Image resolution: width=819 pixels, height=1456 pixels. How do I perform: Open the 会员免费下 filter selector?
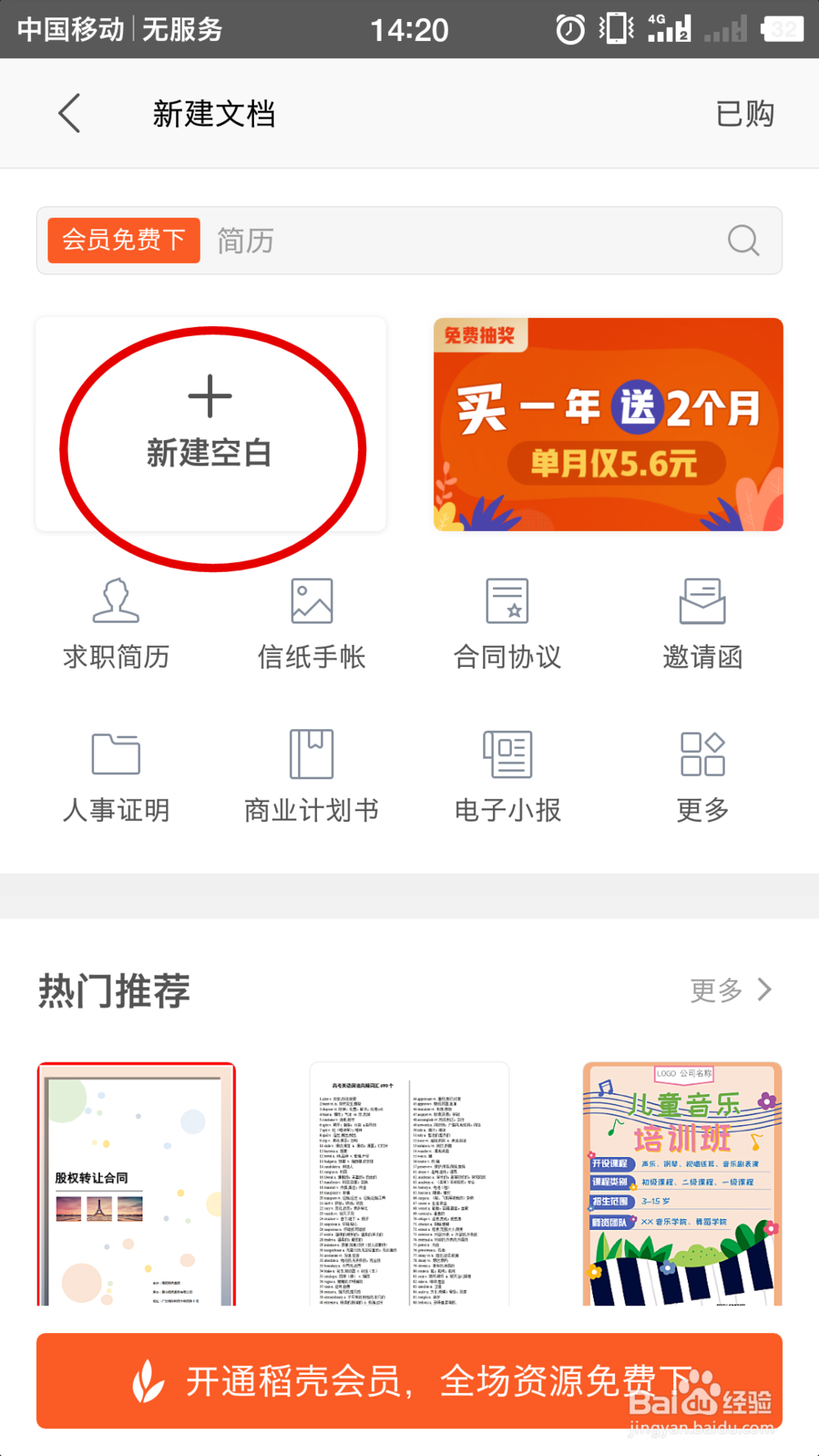(123, 240)
